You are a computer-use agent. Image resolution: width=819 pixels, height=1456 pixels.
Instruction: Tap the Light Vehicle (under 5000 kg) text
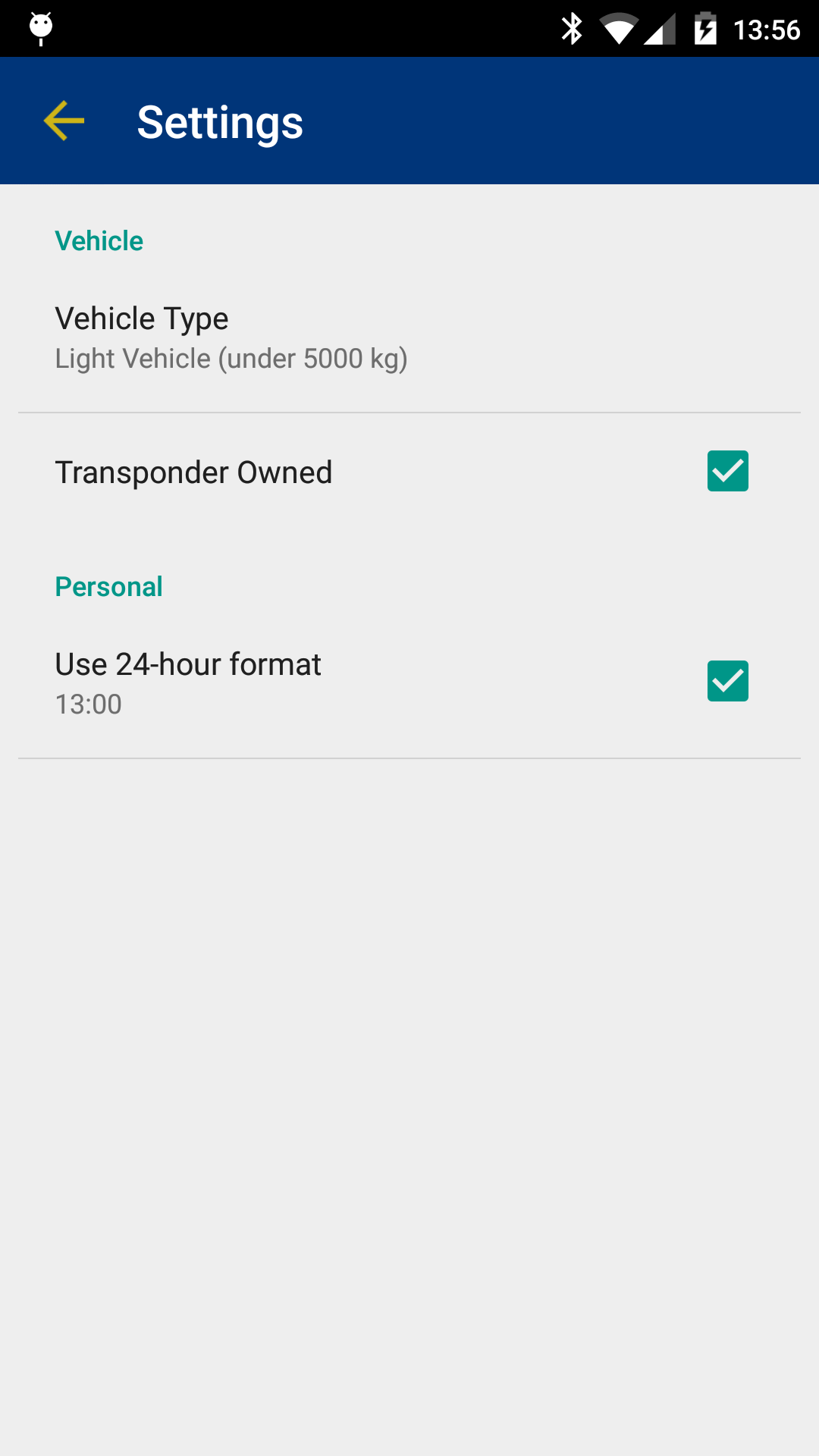point(231,358)
